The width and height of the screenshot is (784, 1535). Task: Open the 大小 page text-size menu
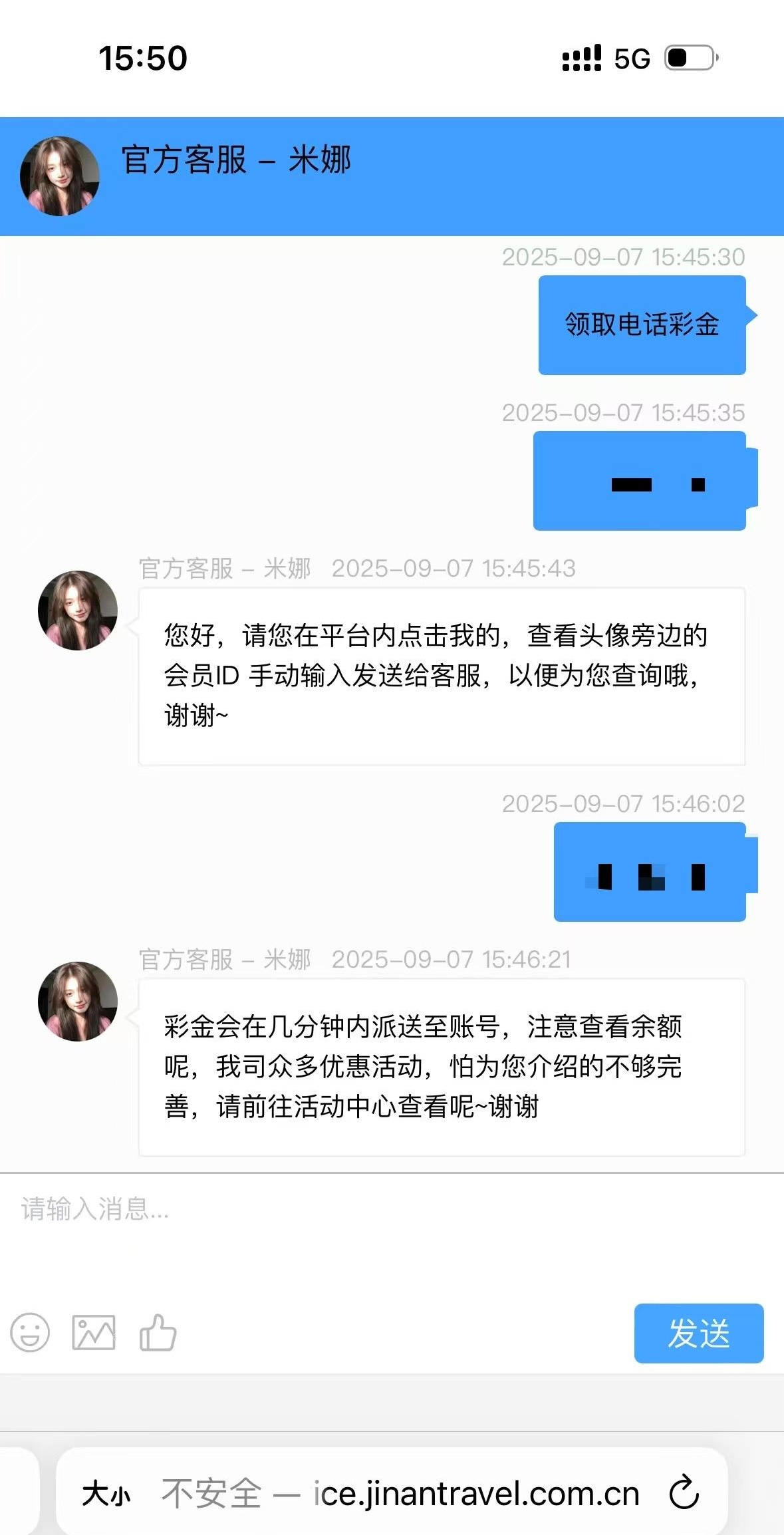pos(106,1494)
